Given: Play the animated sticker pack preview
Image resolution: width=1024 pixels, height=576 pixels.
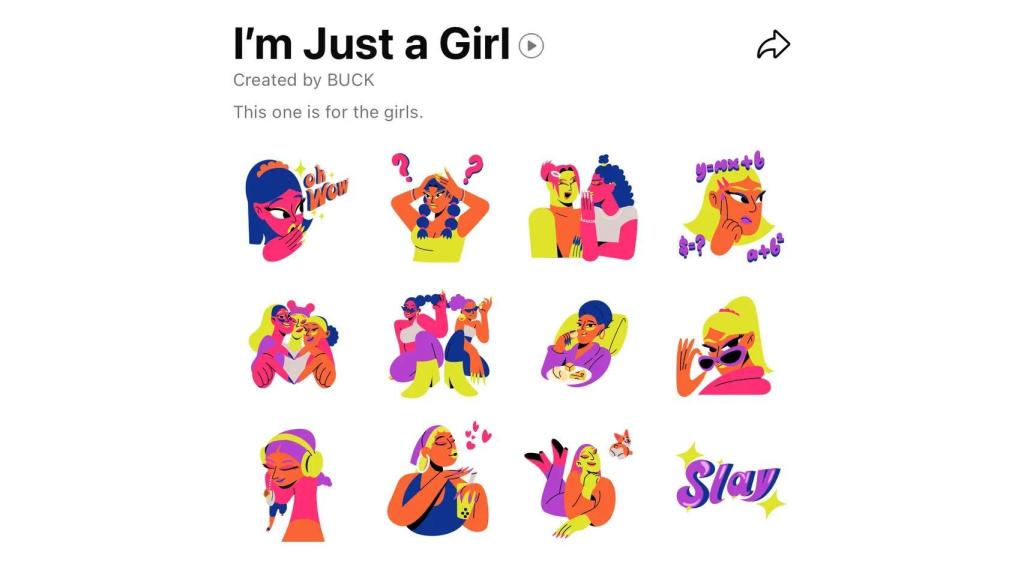Looking at the screenshot, I should [x=531, y=46].
